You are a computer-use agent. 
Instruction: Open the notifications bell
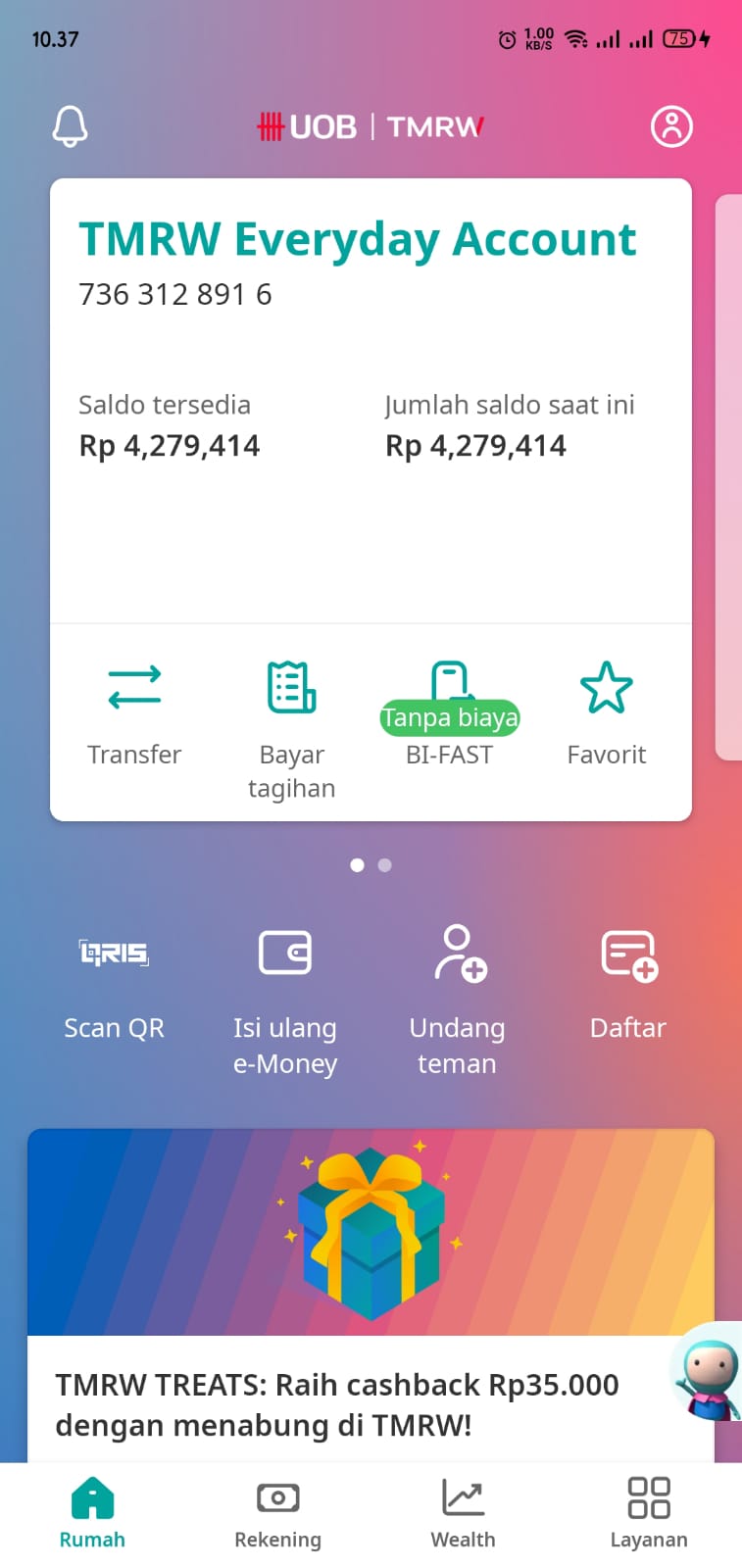pyautogui.click(x=70, y=126)
